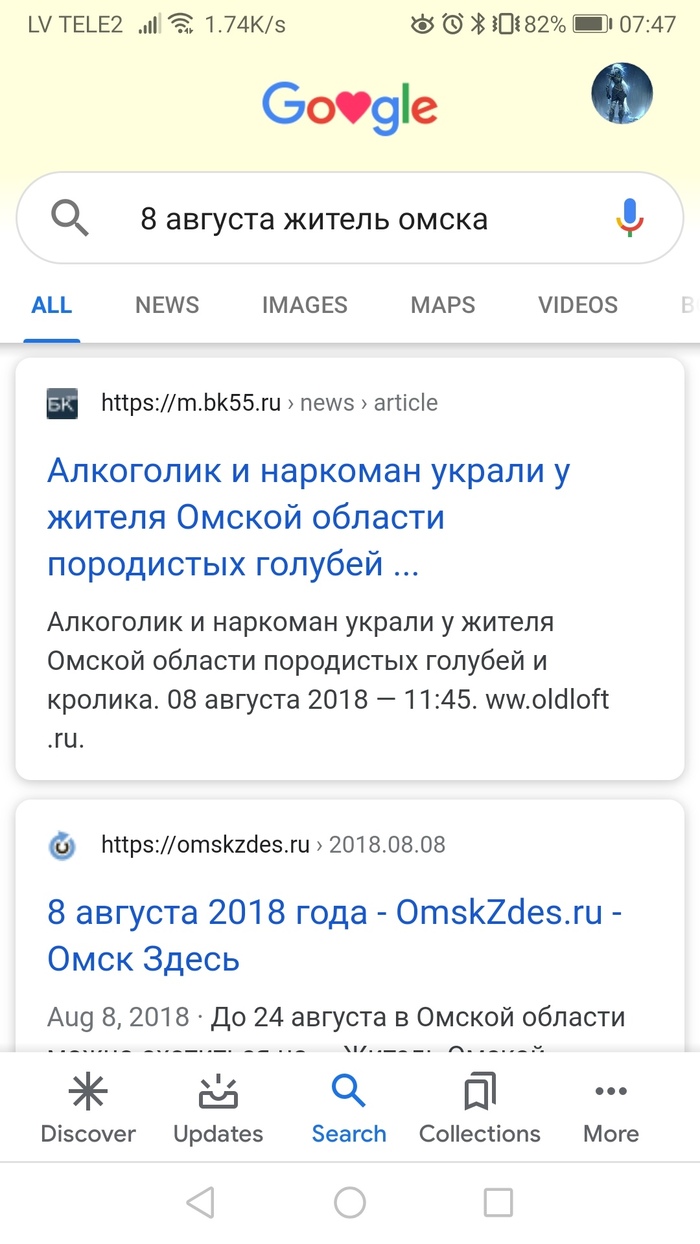Switch to the NEWS tab
The width and height of the screenshot is (700, 1244).
pyautogui.click(x=167, y=305)
